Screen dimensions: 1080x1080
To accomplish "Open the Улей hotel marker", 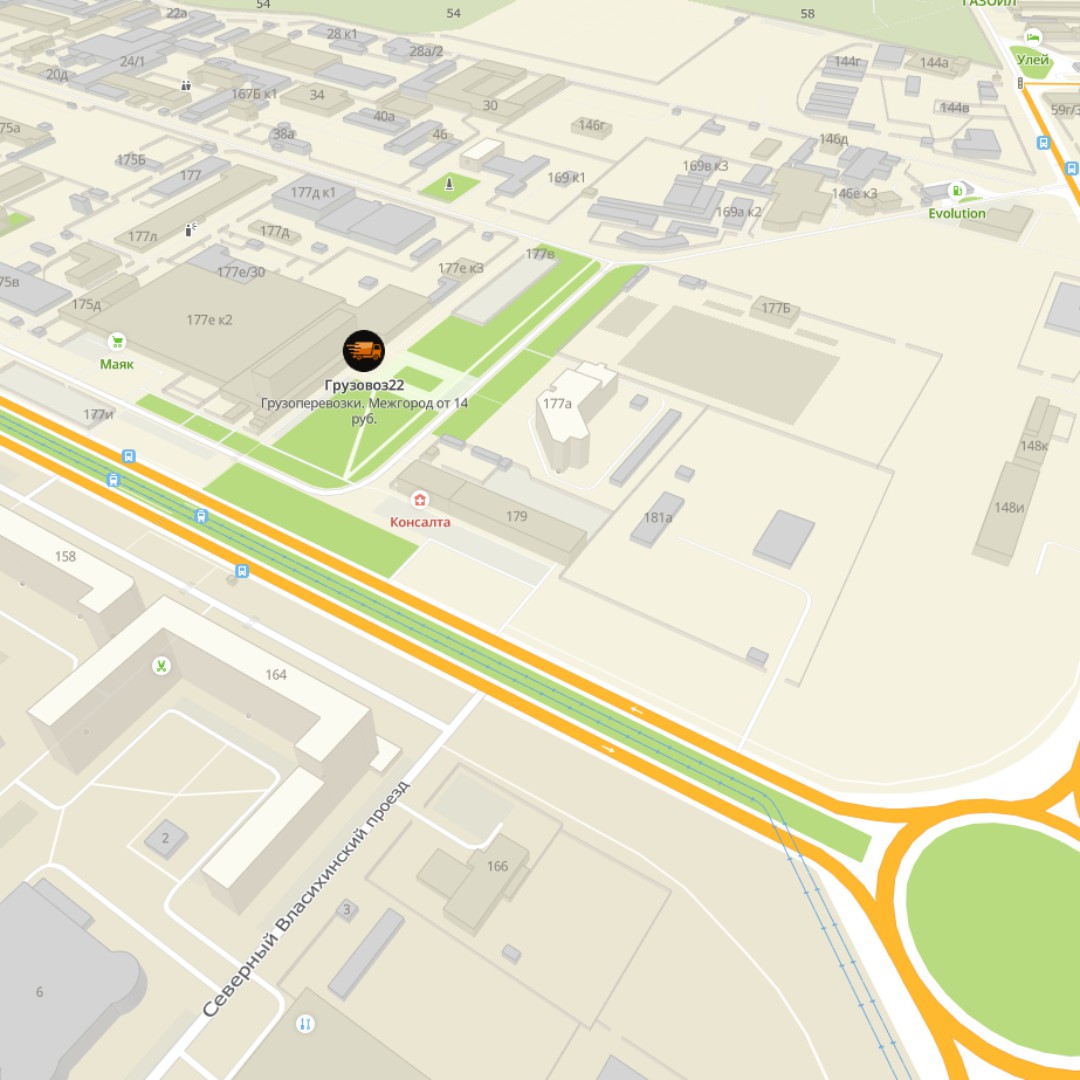I will click(1033, 39).
